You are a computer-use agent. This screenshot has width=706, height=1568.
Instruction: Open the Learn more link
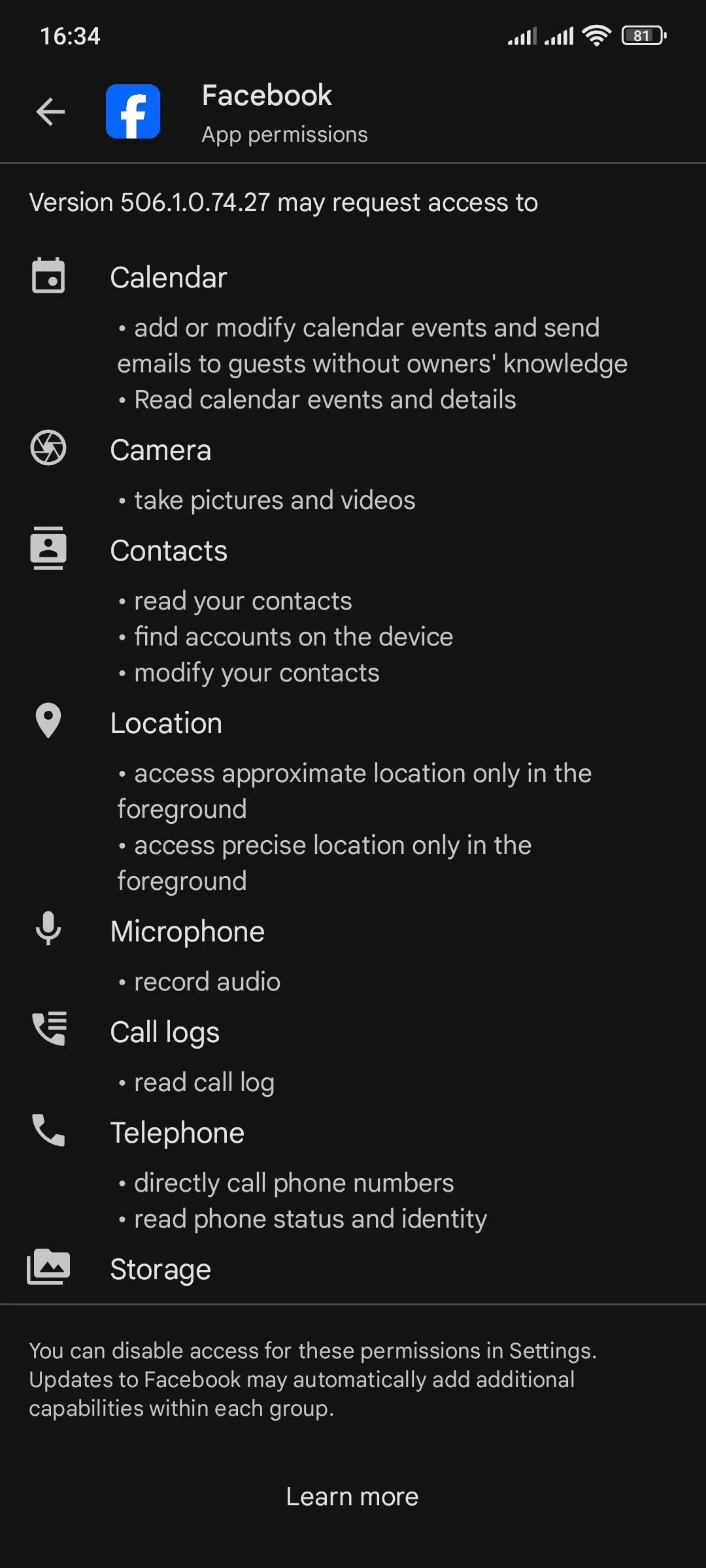tap(352, 1496)
